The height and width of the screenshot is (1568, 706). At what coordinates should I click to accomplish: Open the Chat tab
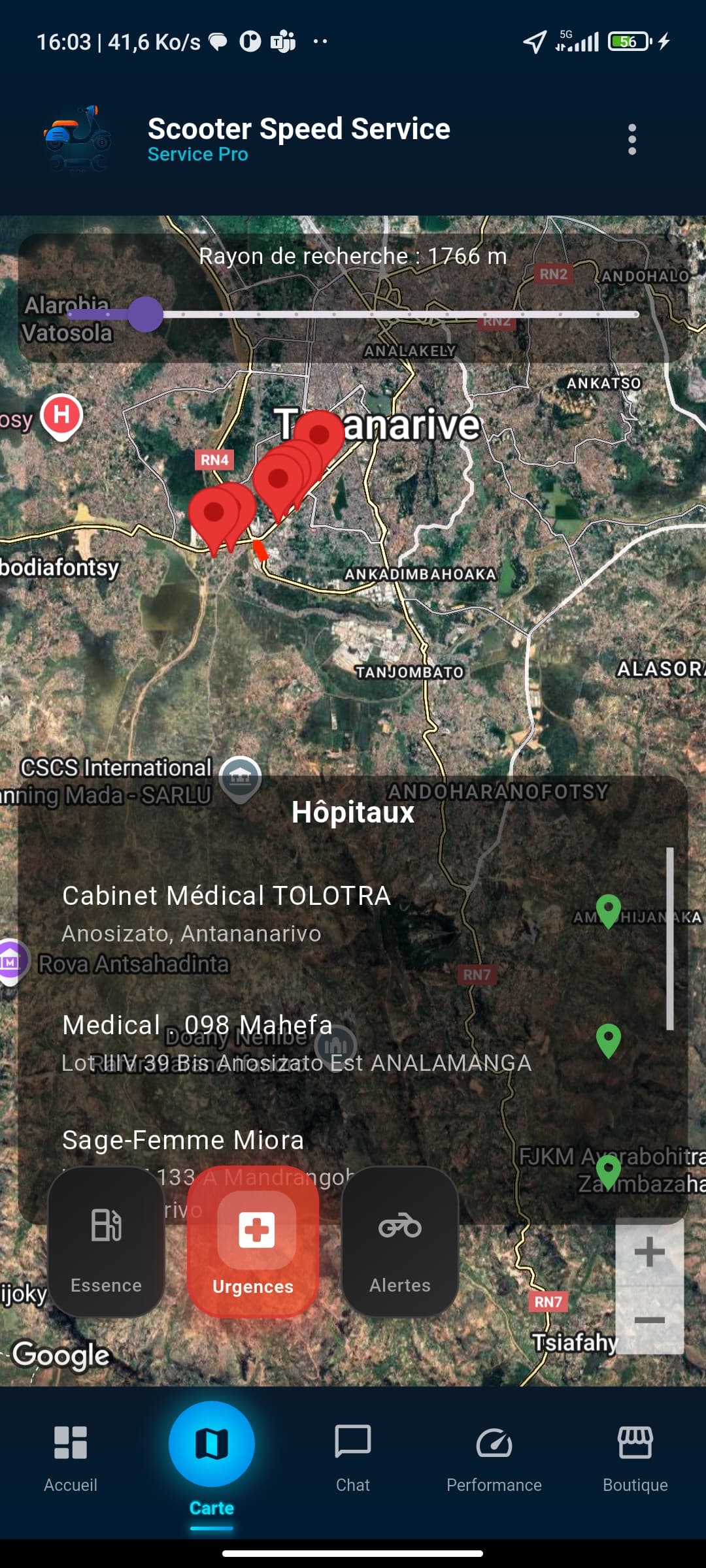pyautogui.click(x=353, y=1454)
